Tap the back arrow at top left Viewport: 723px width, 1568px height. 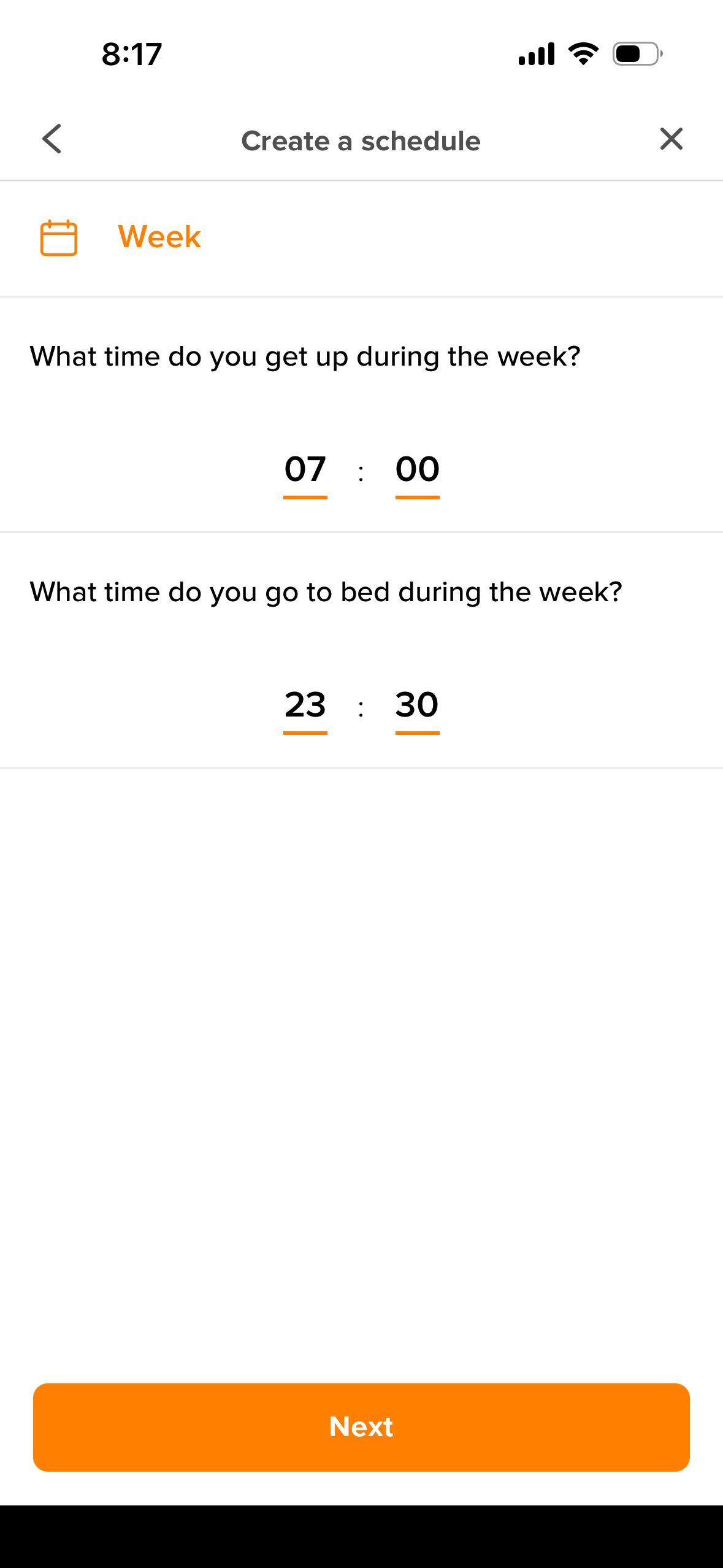[x=53, y=140]
